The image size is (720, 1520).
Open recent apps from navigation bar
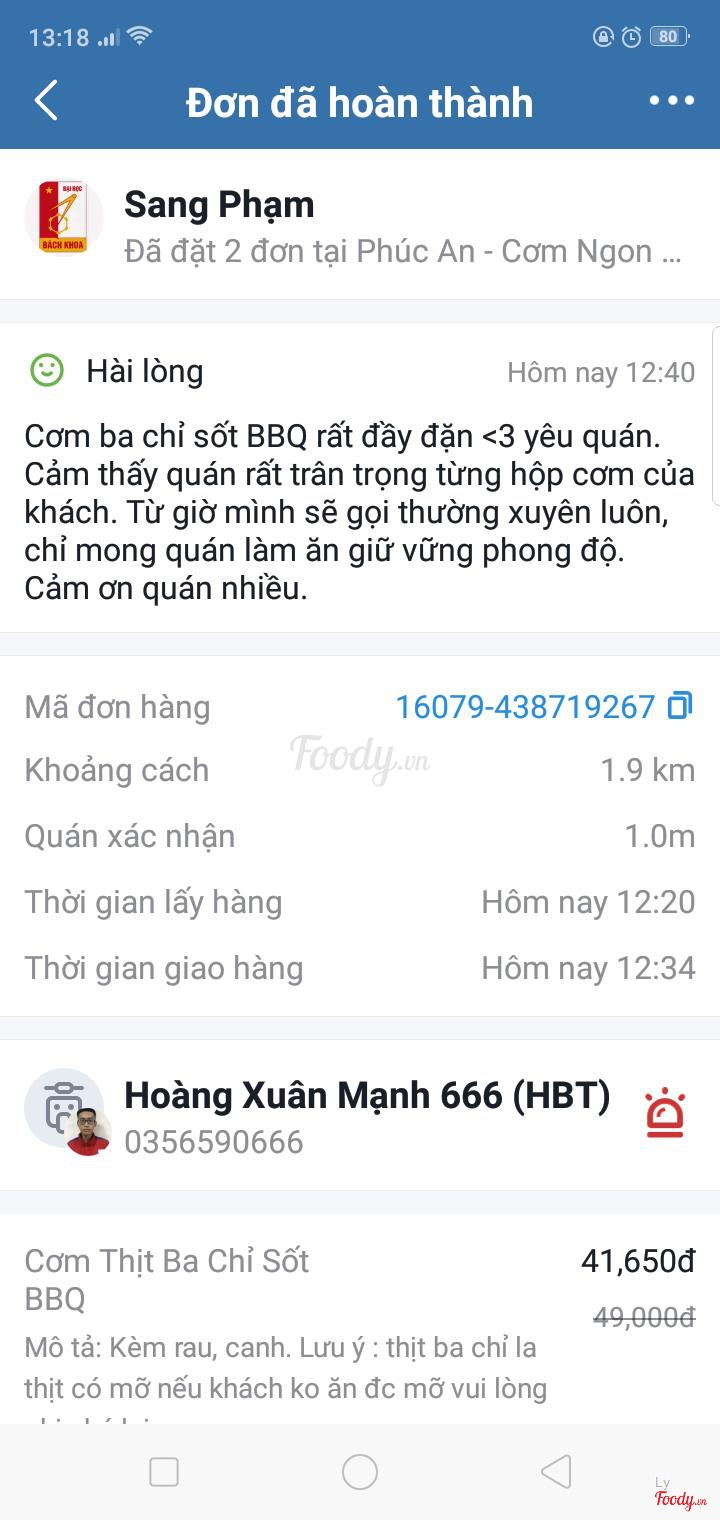[164, 1472]
